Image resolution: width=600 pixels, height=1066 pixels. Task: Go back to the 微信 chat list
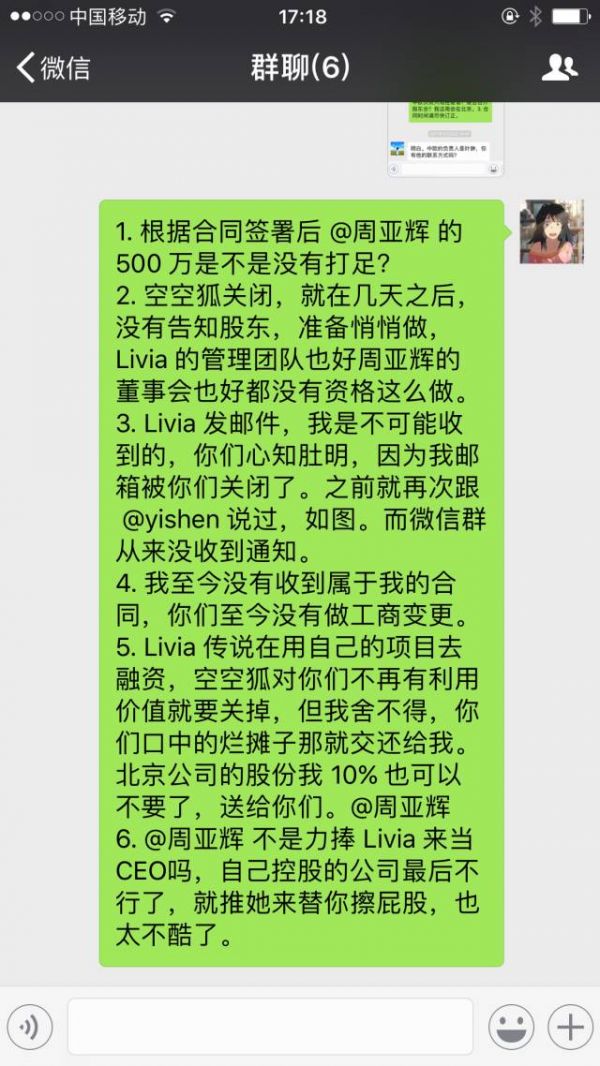(52, 68)
